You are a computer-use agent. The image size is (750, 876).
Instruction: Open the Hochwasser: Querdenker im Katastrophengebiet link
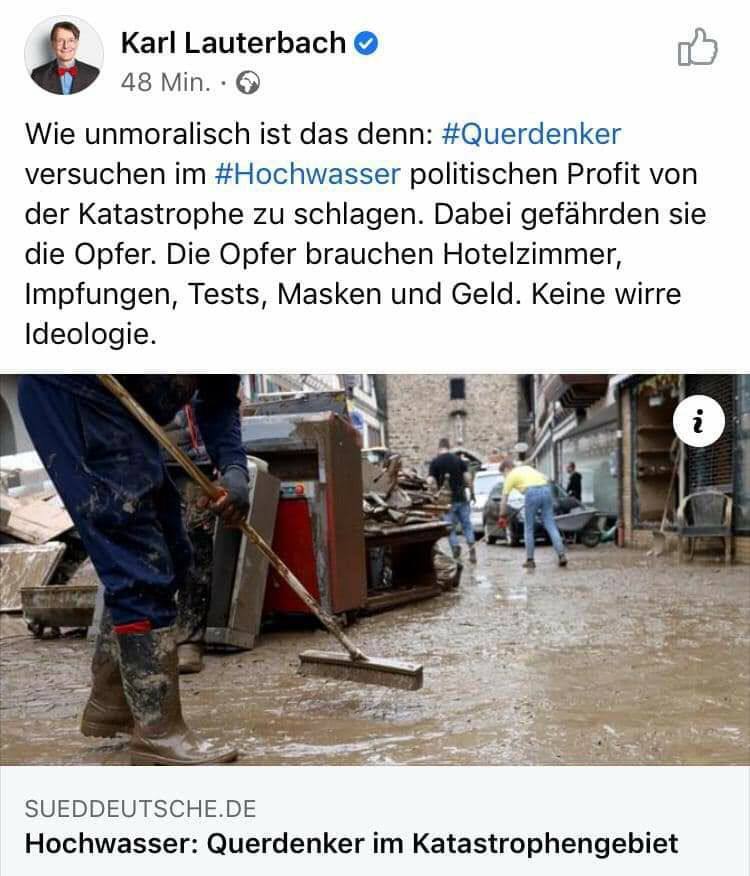(x=351, y=842)
